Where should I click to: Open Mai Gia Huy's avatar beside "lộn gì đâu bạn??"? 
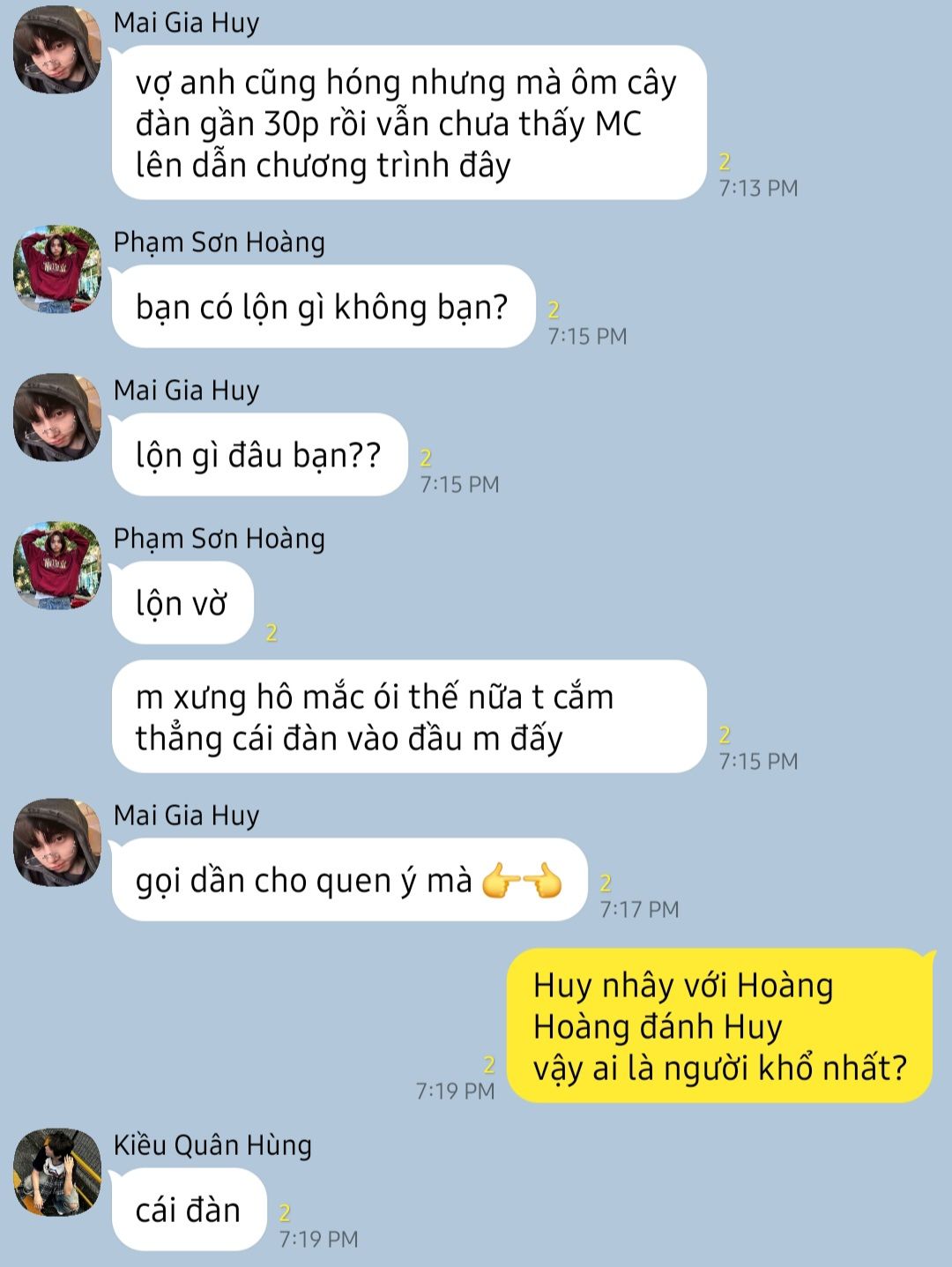tap(57, 417)
